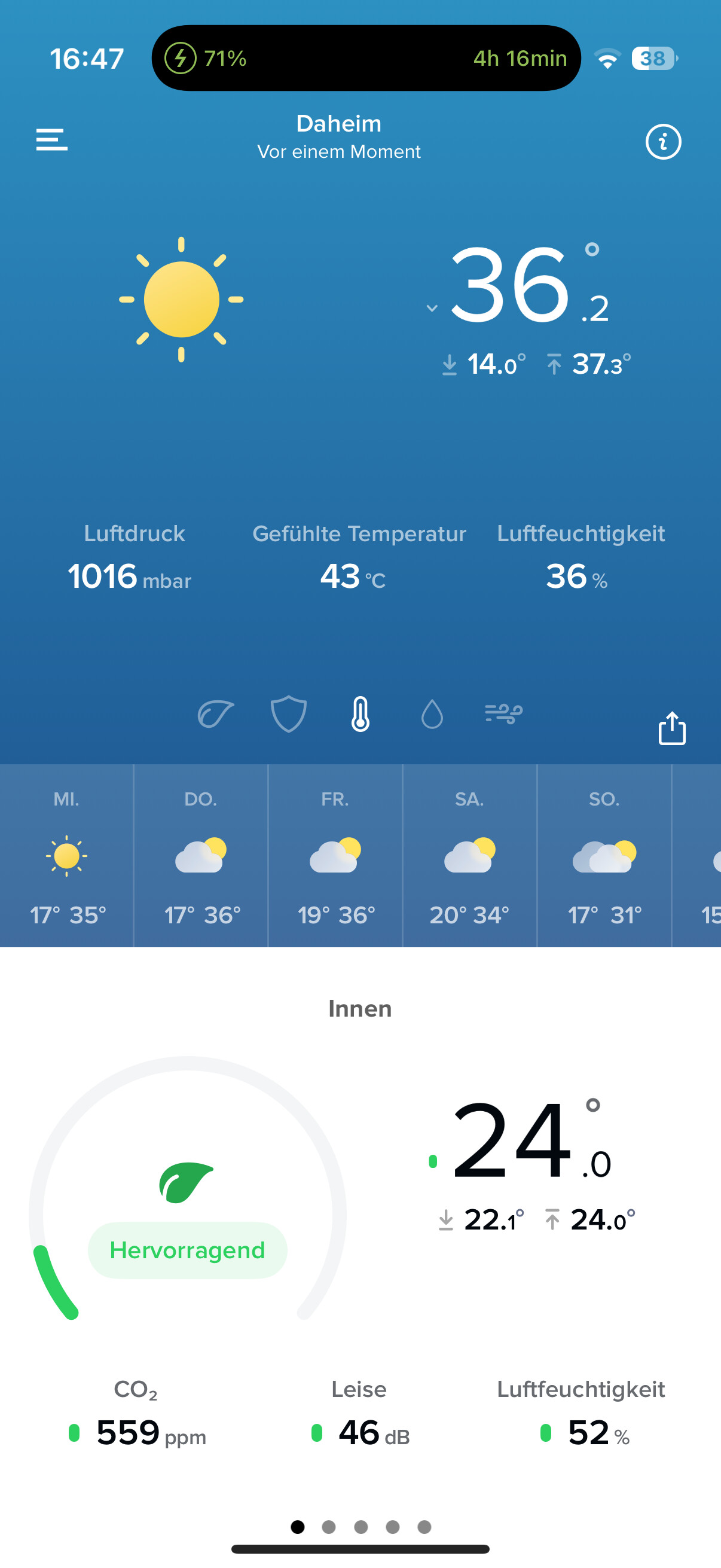Open Wednesday (MI.) forecast
Screen dimensions: 721x1568
coord(66,855)
